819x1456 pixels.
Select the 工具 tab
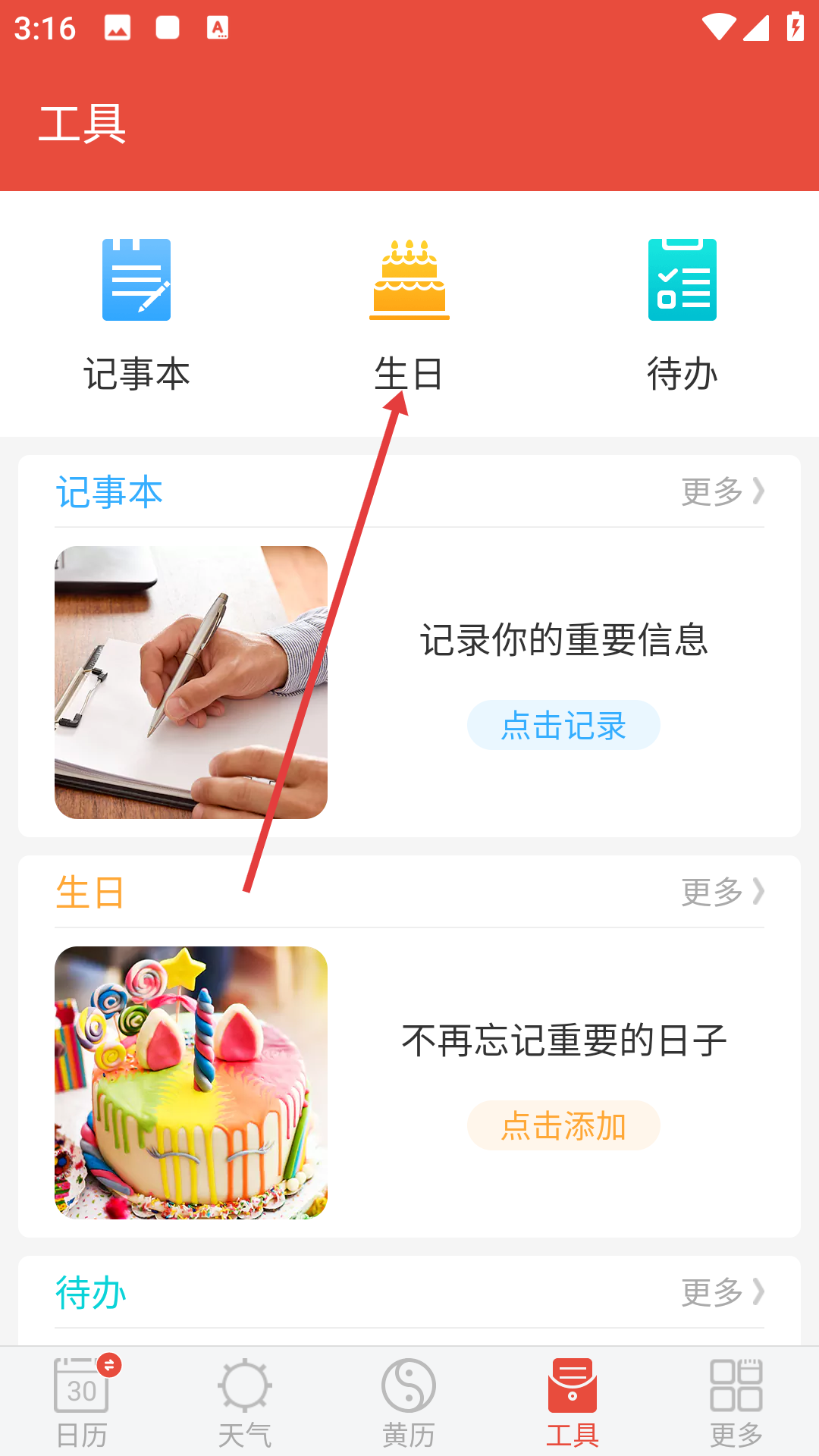tap(573, 1403)
